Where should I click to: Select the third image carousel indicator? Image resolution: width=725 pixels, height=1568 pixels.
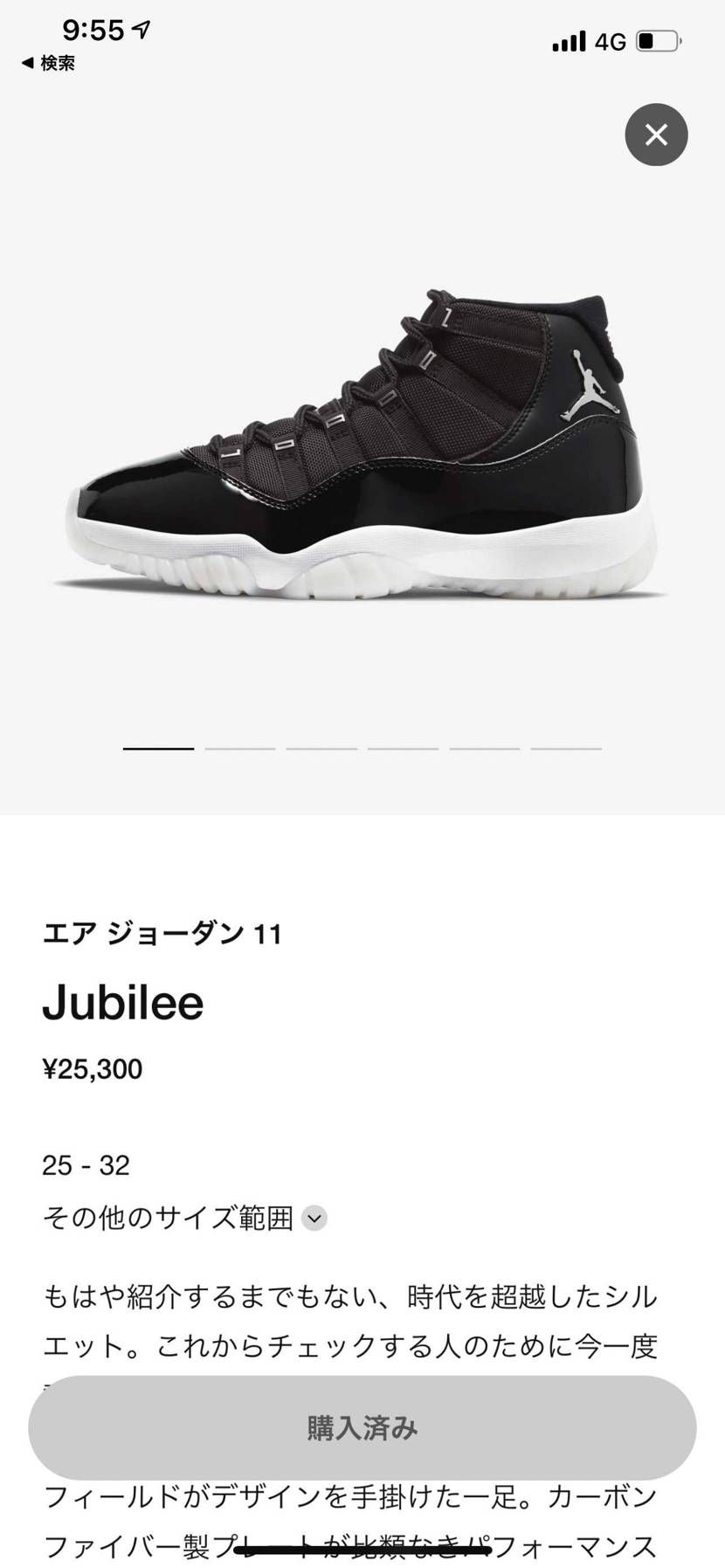coord(321,749)
